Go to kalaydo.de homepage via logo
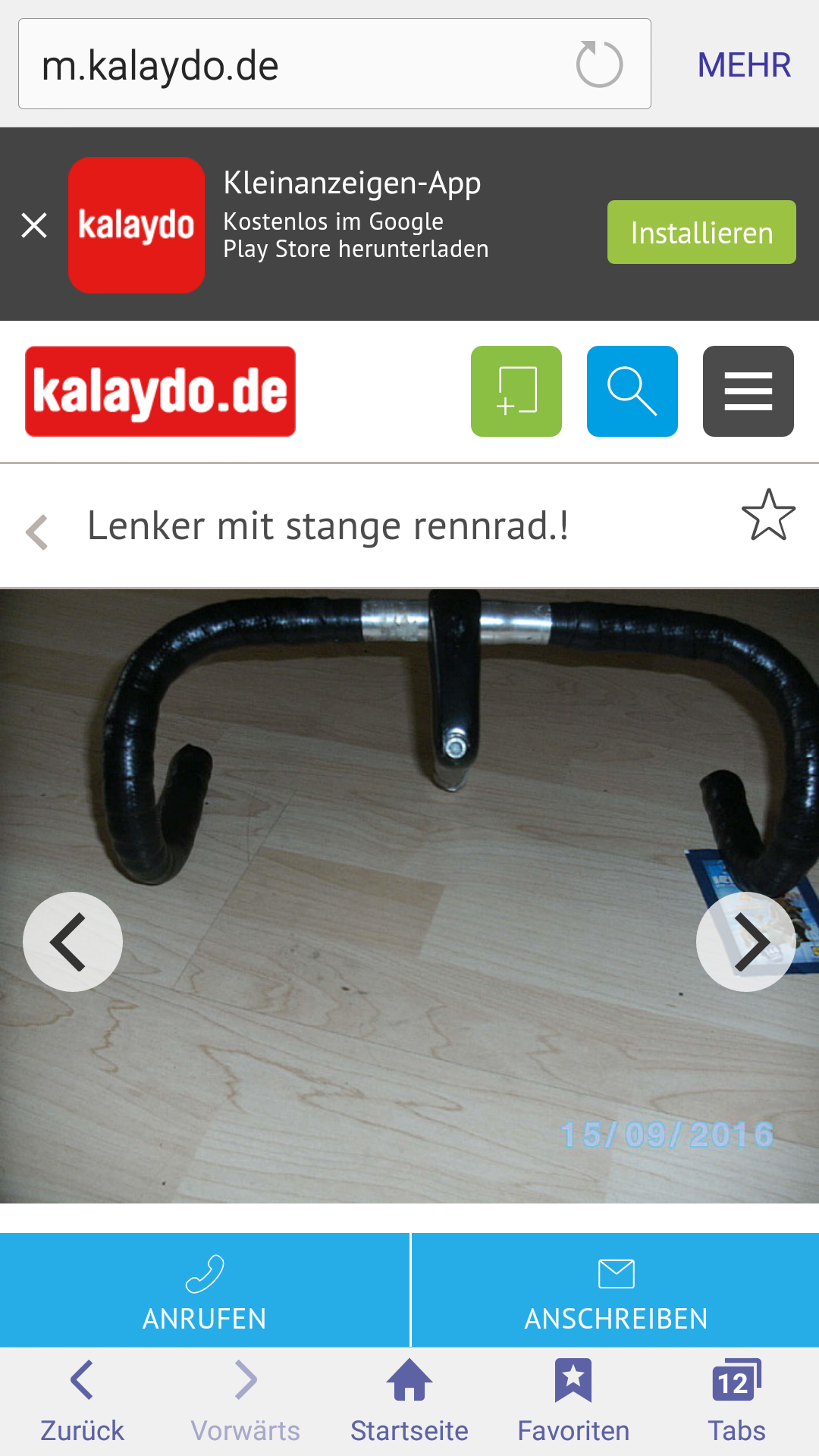This screenshot has width=819, height=1456. [x=160, y=391]
